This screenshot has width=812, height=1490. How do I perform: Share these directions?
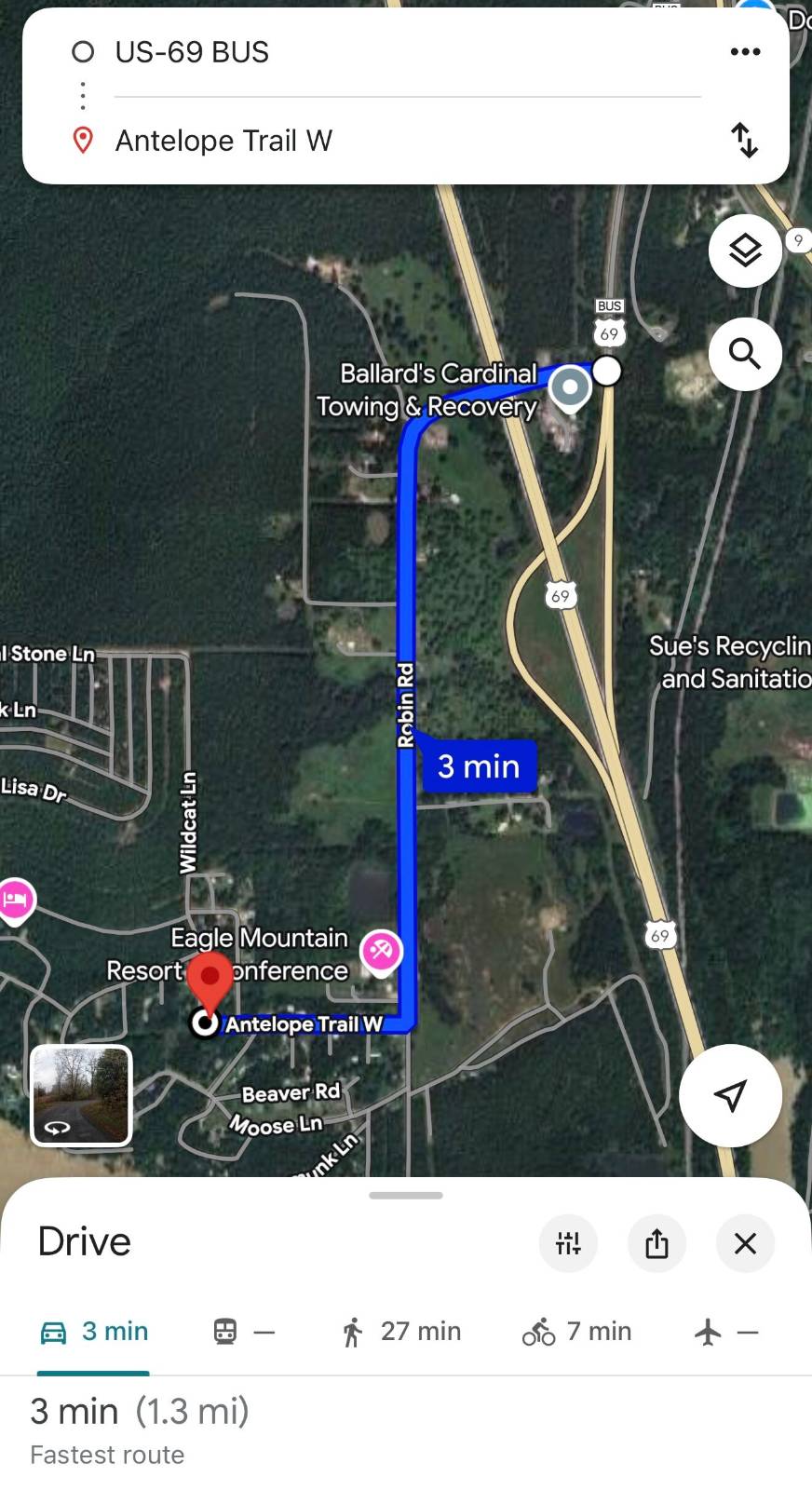[656, 1243]
